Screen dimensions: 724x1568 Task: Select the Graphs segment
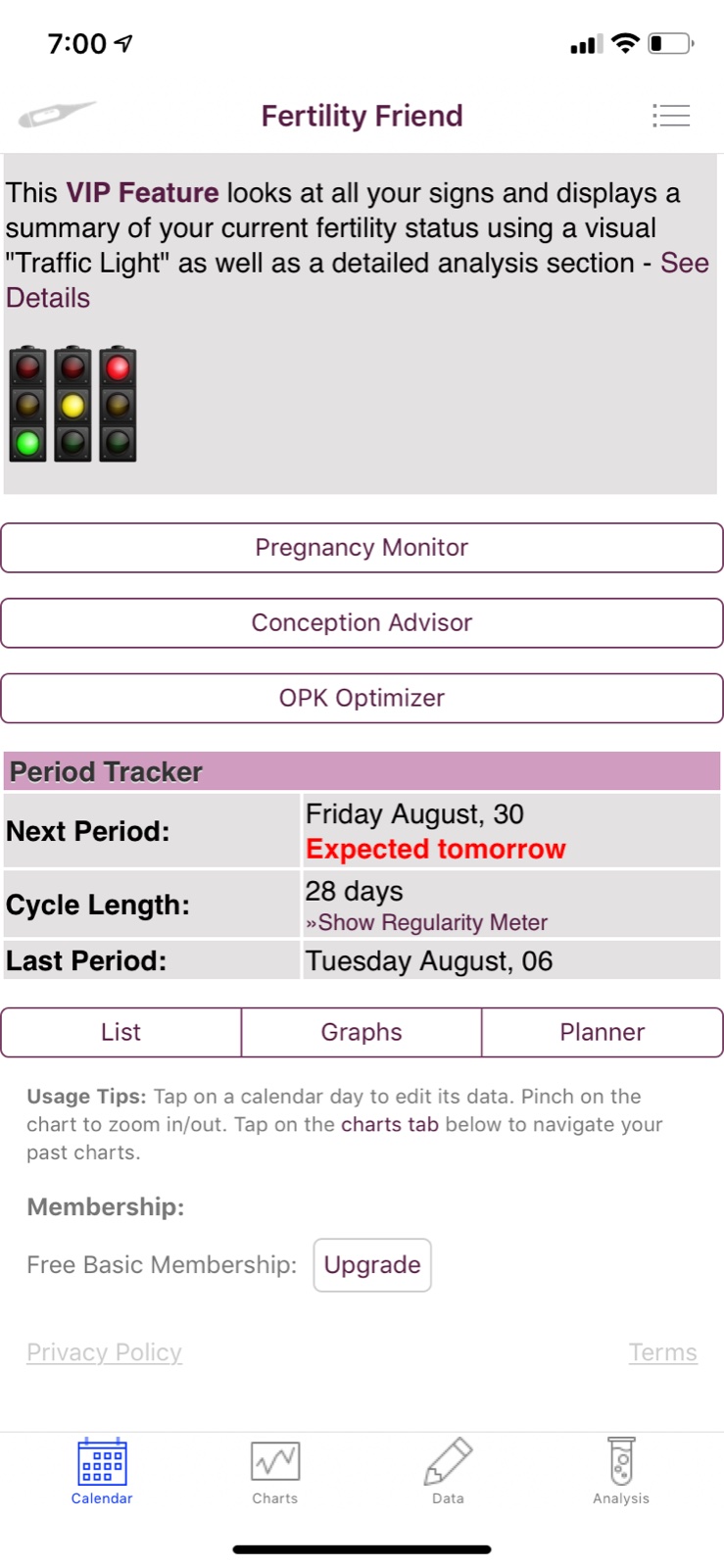(x=362, y=1032)
